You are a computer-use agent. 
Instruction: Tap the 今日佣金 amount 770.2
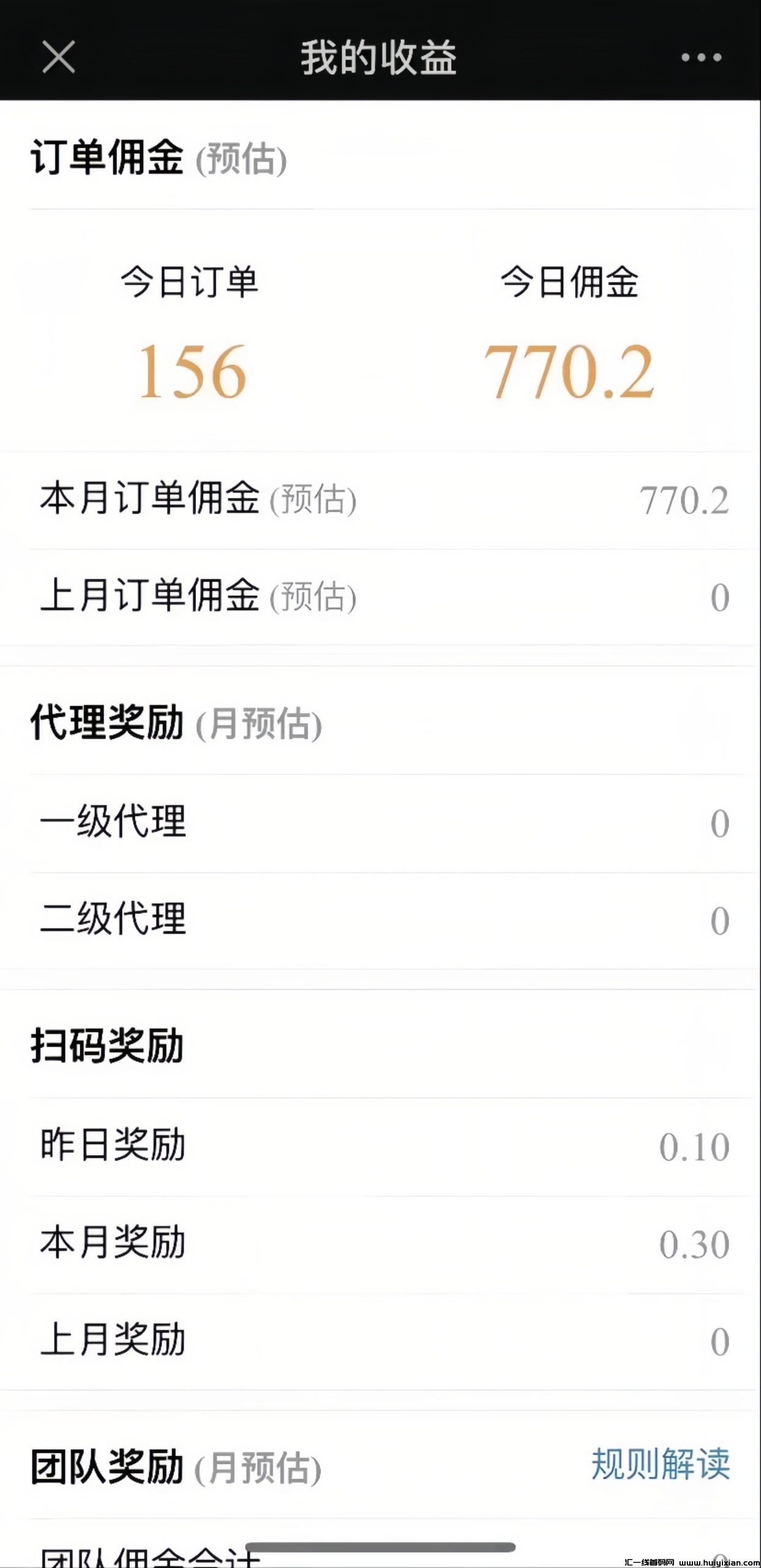[570, 371]
